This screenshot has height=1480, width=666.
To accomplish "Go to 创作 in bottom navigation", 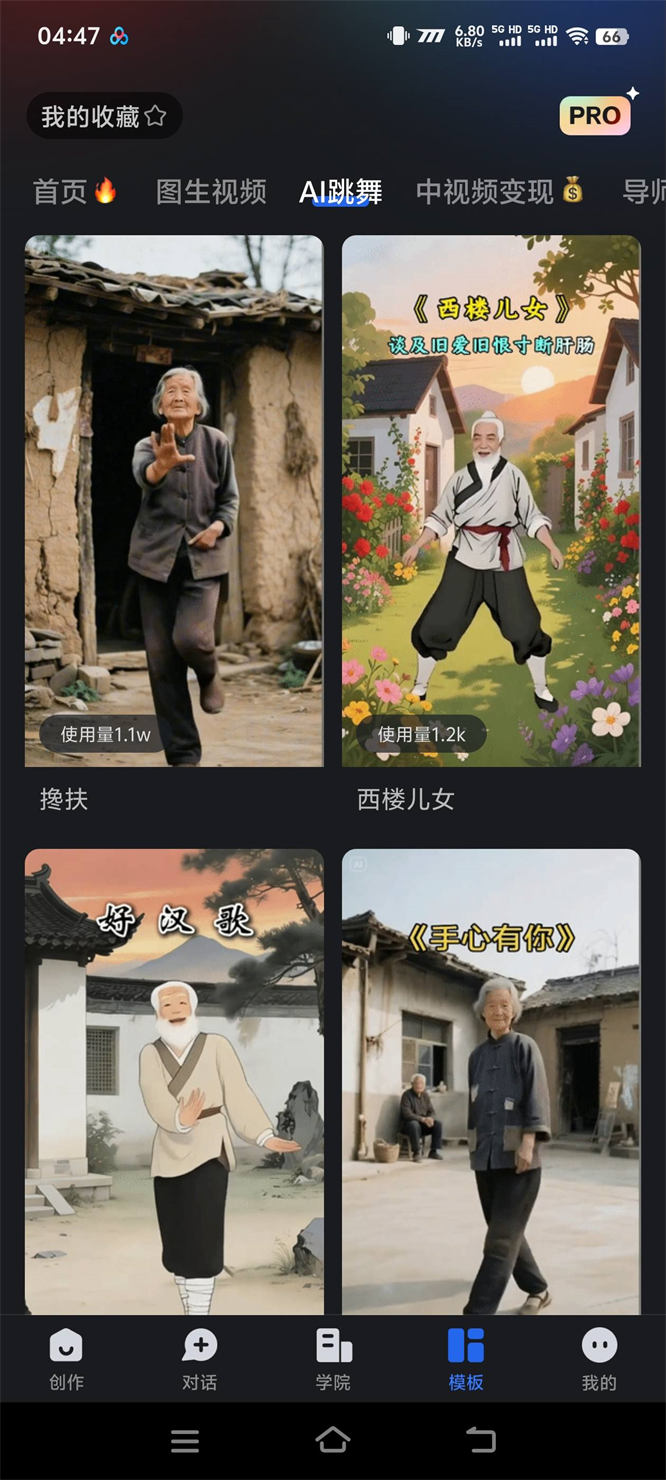I will [x=66, y=1359].
